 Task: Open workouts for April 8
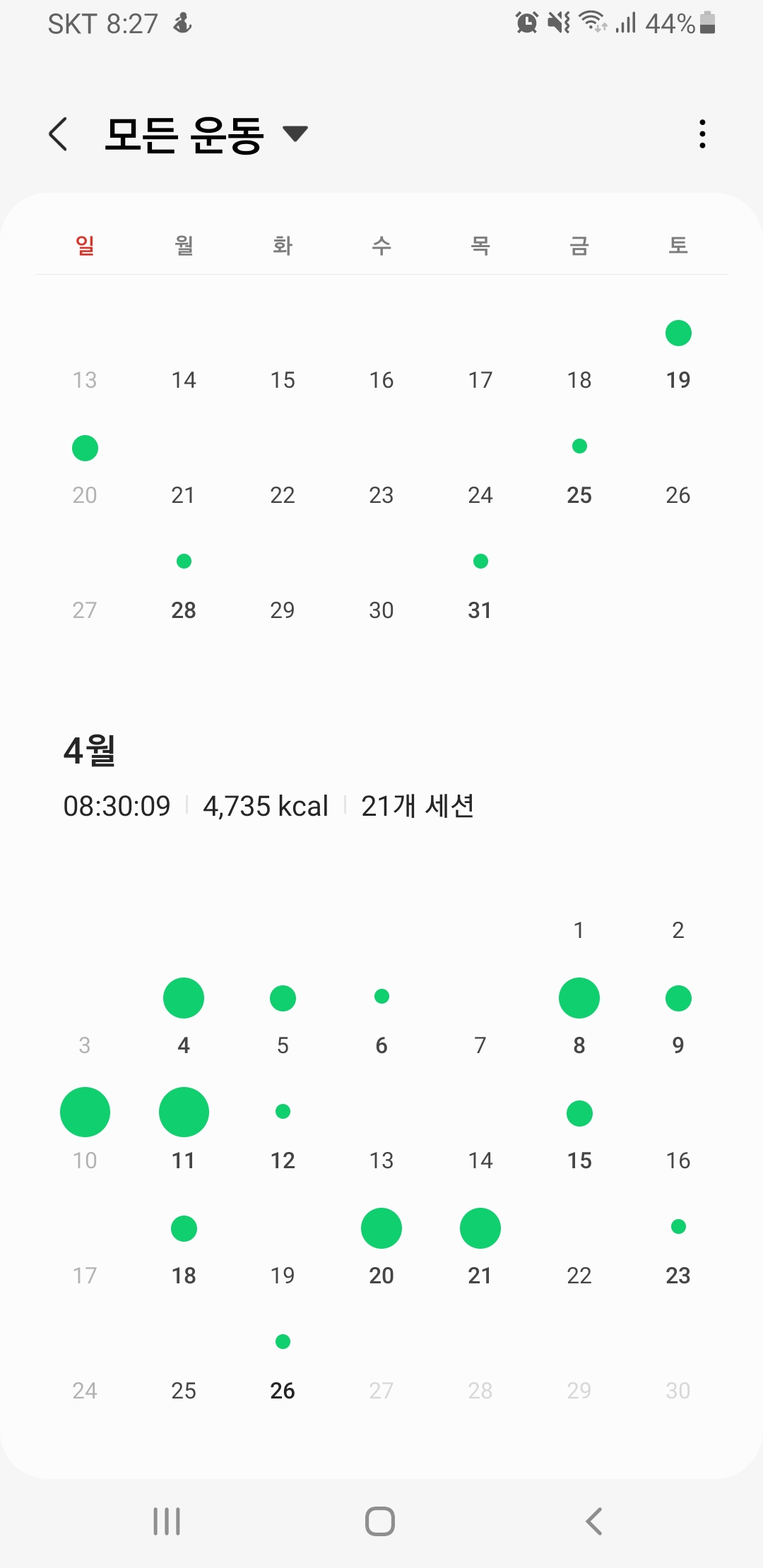[x=579, y=1017]
